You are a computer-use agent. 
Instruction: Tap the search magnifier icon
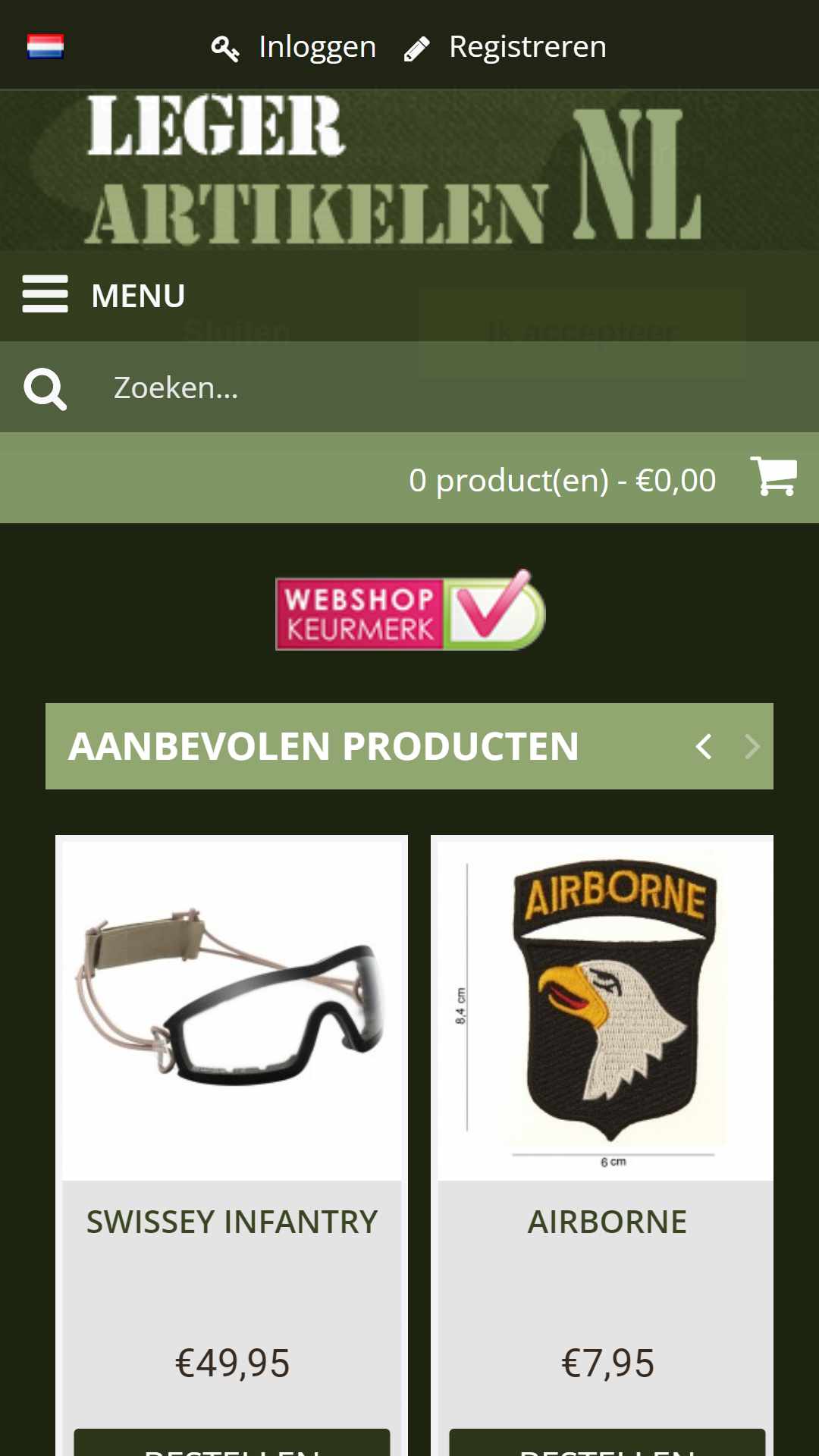tap(45, 389)
